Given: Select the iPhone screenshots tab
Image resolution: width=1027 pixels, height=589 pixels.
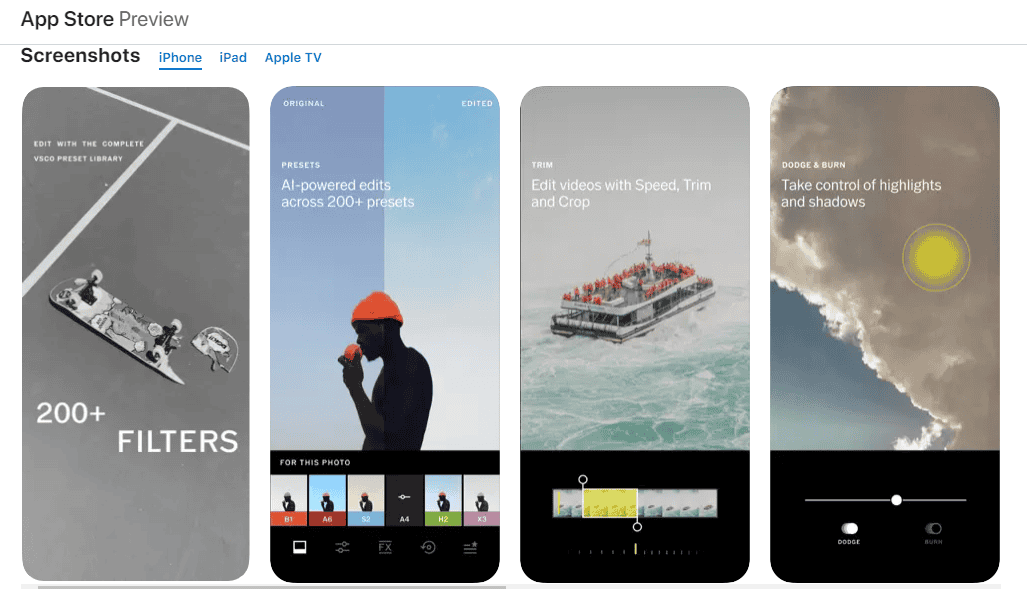Looking at the screenshot, I should point(180,58).
